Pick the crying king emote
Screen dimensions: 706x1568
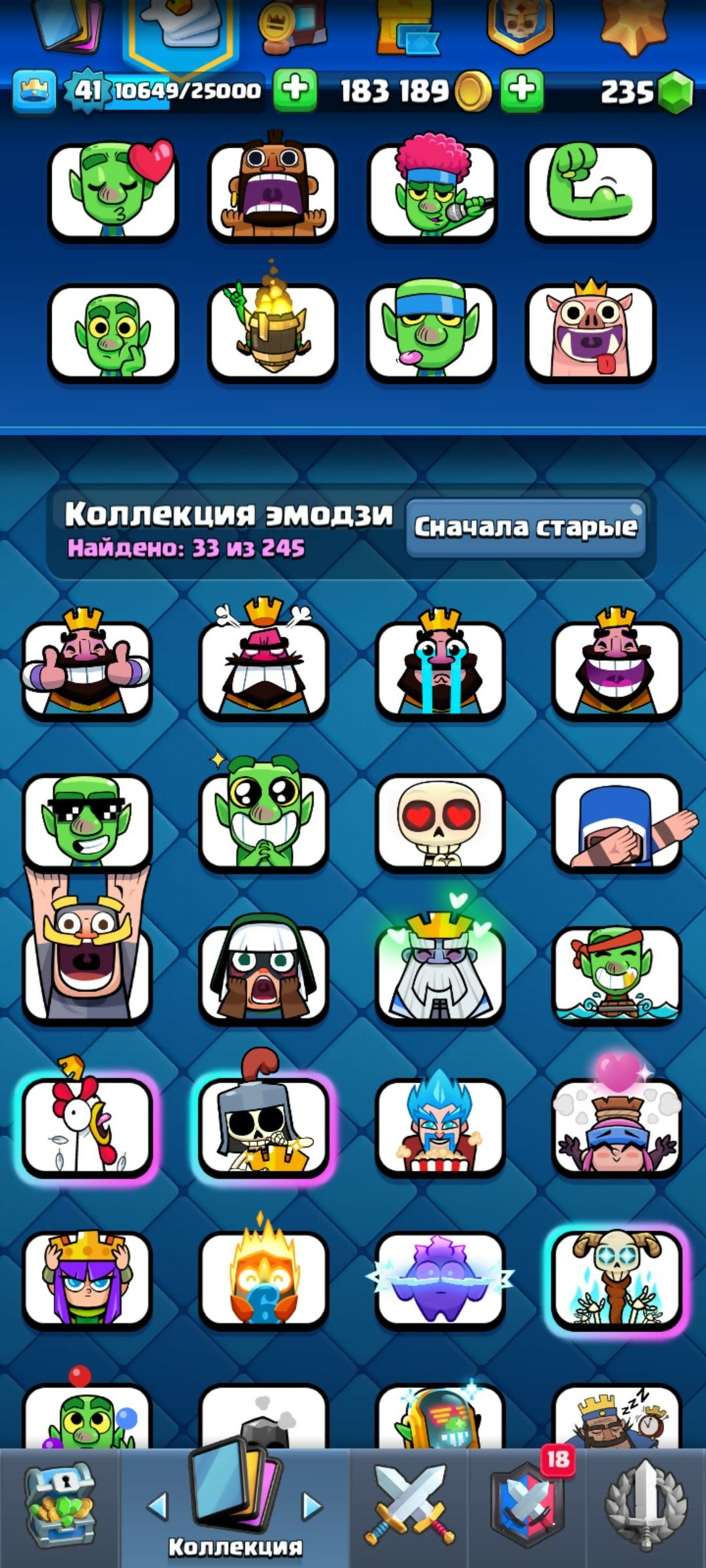coord(440,670)
